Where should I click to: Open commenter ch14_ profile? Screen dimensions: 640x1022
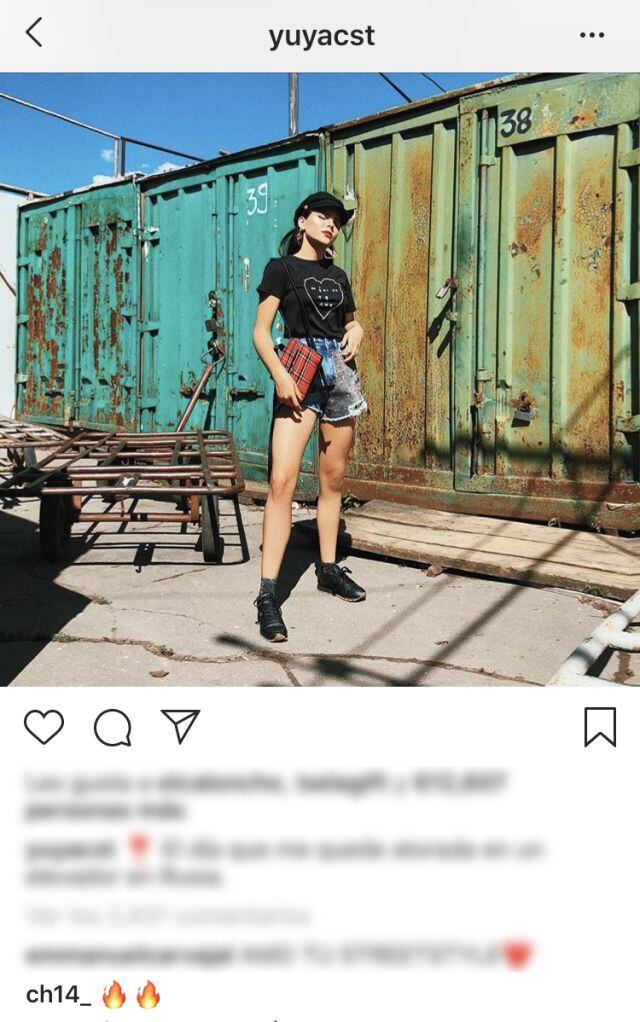coord(58,995)
